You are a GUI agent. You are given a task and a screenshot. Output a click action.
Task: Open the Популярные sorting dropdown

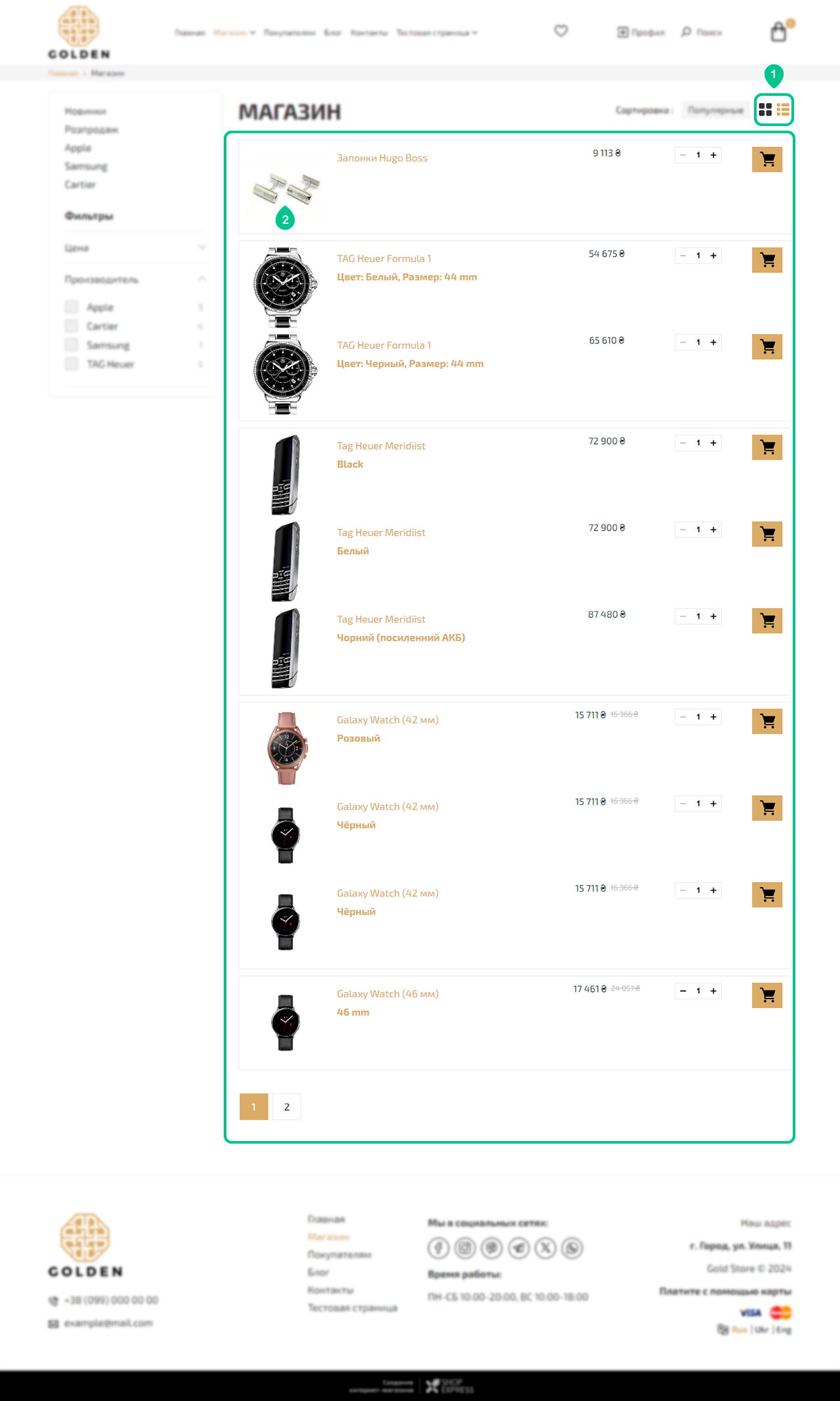point(715,110)
